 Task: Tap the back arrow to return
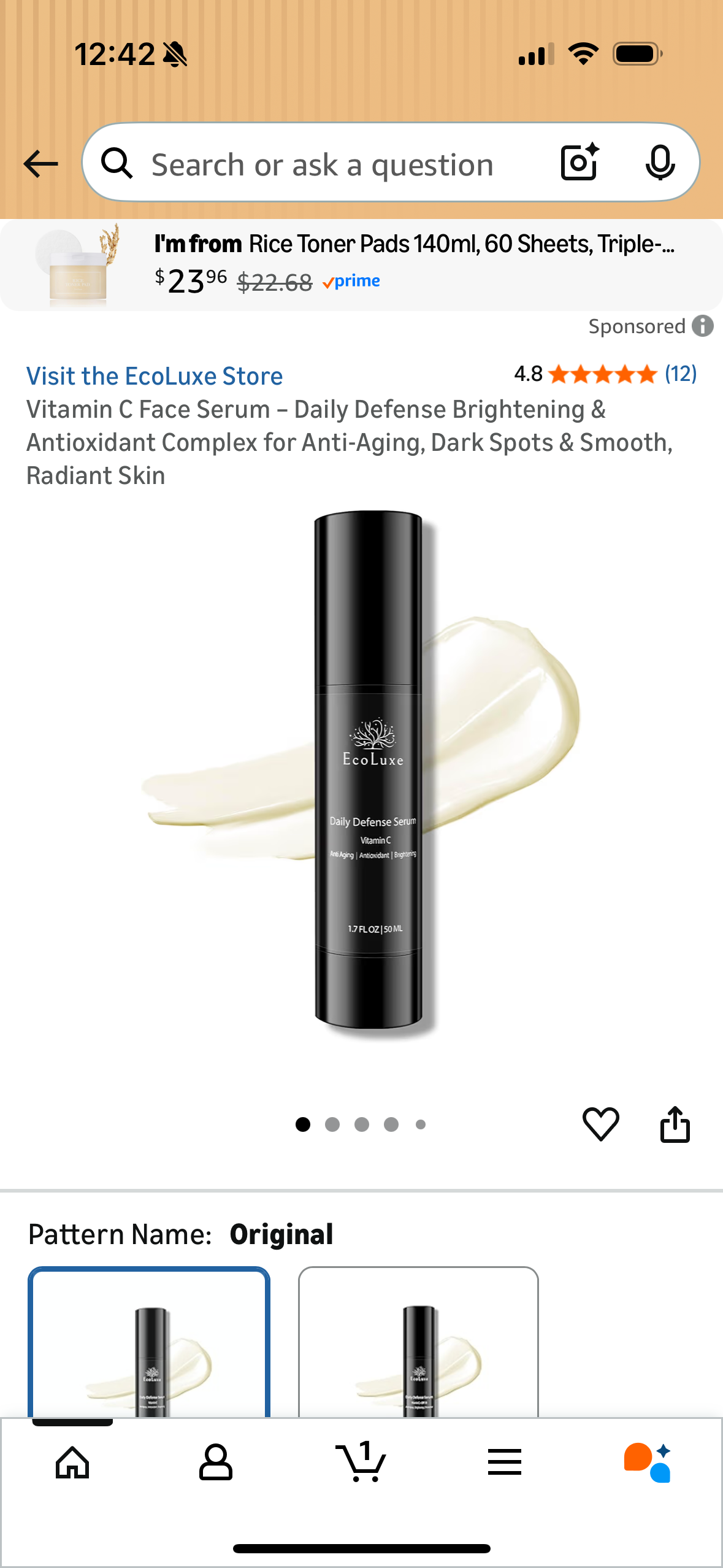[39, 163]
